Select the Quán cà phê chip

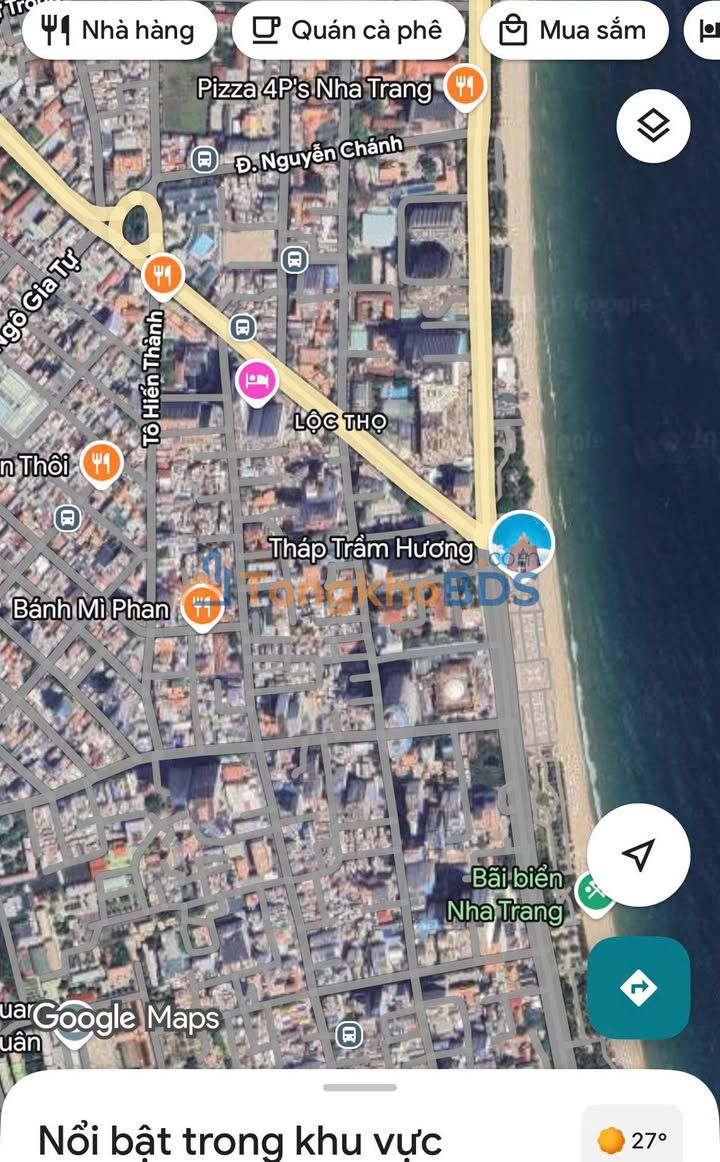pos(348,30)
